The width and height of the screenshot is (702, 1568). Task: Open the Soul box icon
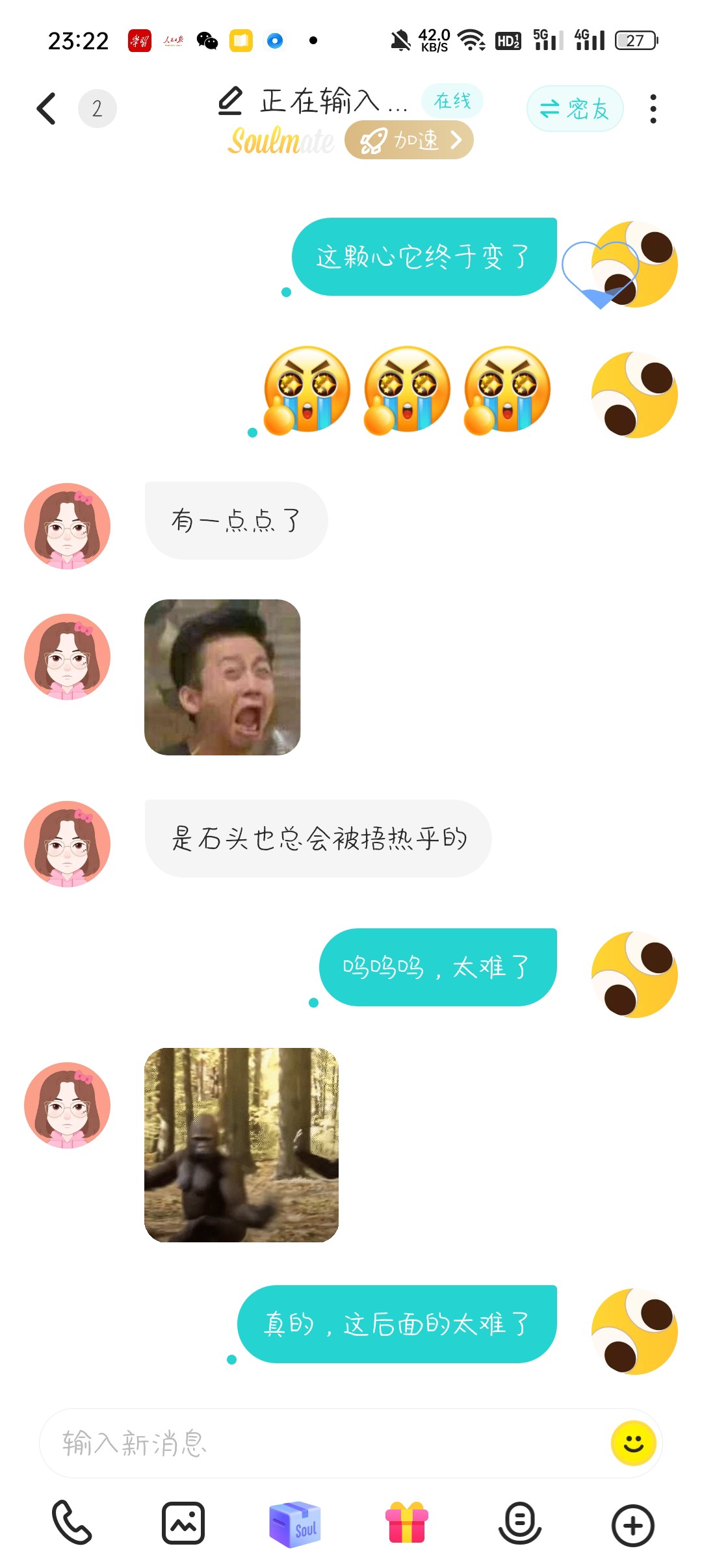point(295,1524)
